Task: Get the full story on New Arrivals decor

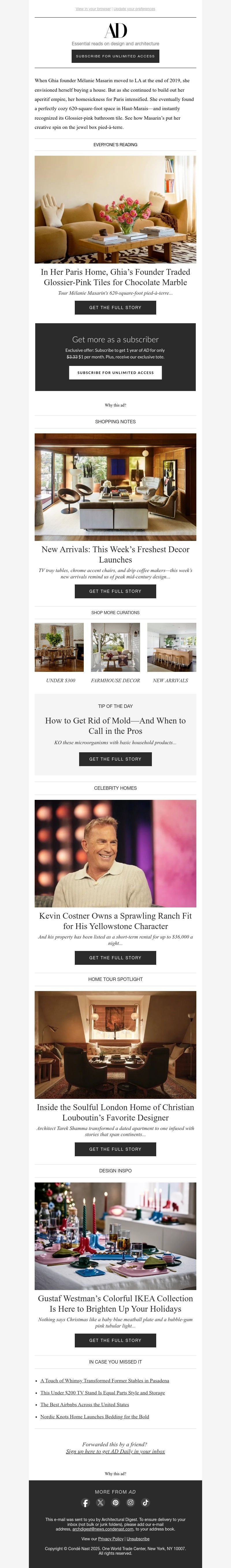Action: pos(115,591)
